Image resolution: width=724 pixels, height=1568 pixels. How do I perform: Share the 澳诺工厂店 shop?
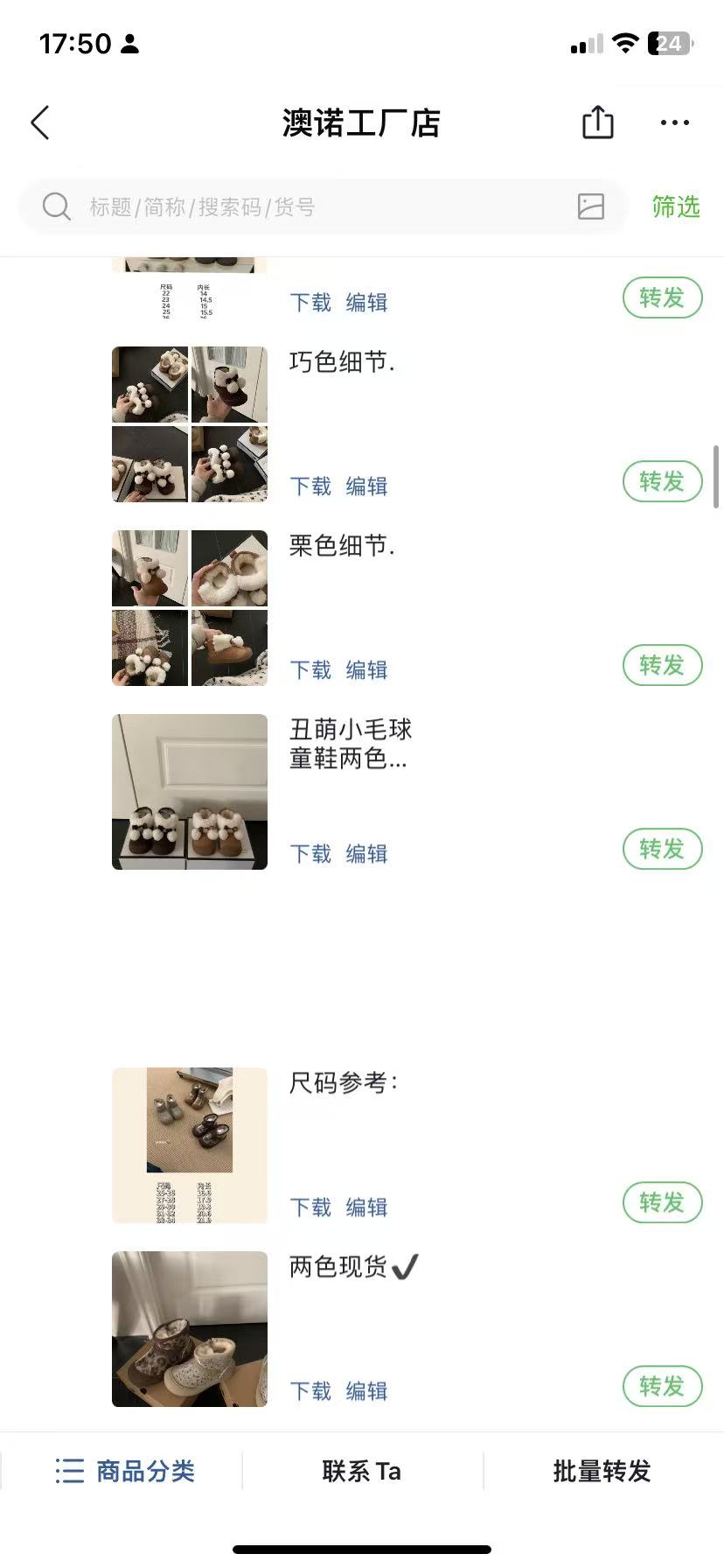[598, 122]
